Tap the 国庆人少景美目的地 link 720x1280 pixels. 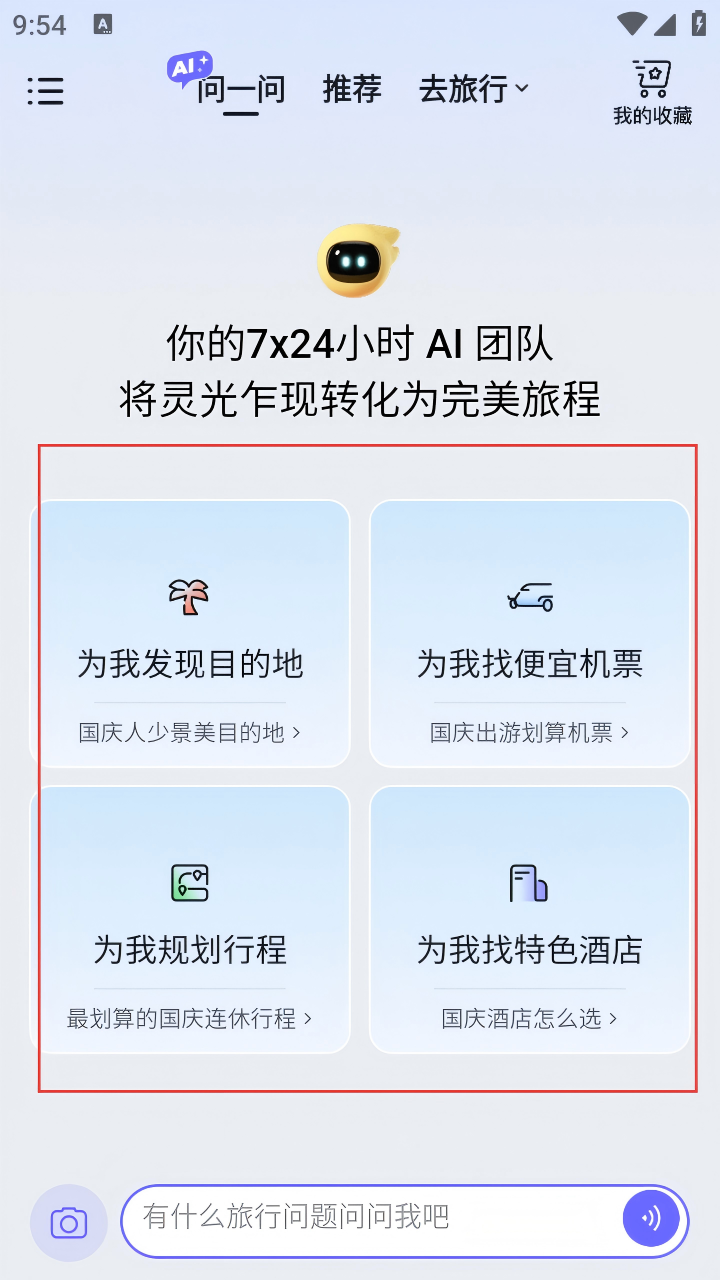point(190,733)
